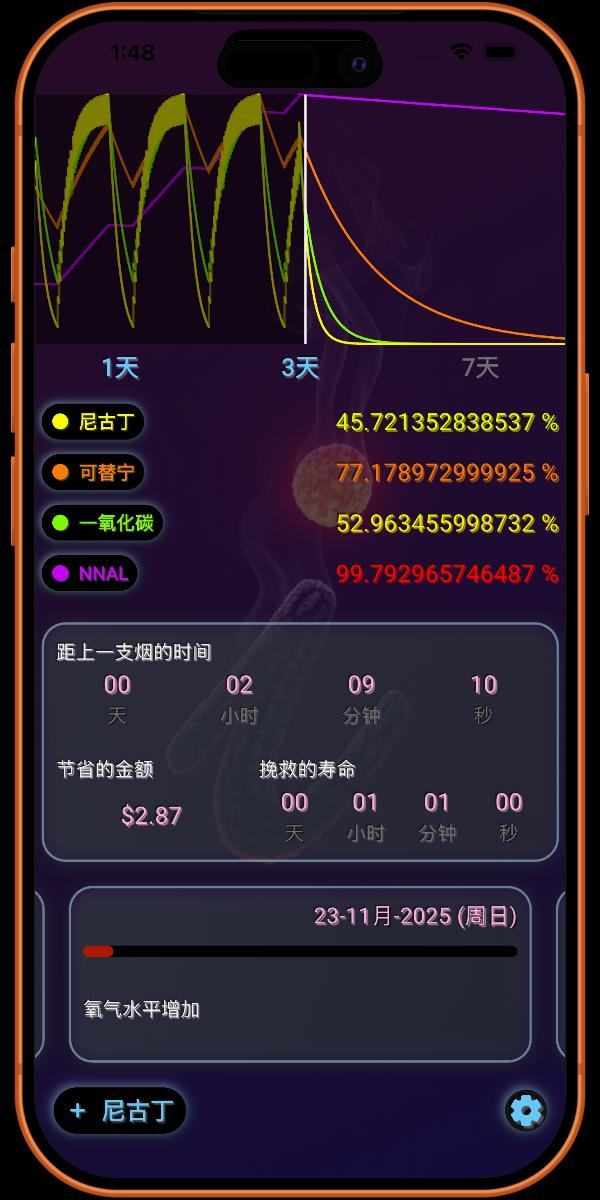Toggle the 可替宁 chart line
This screenshot has width=600, height=1200.
click(x=93, y=472)
